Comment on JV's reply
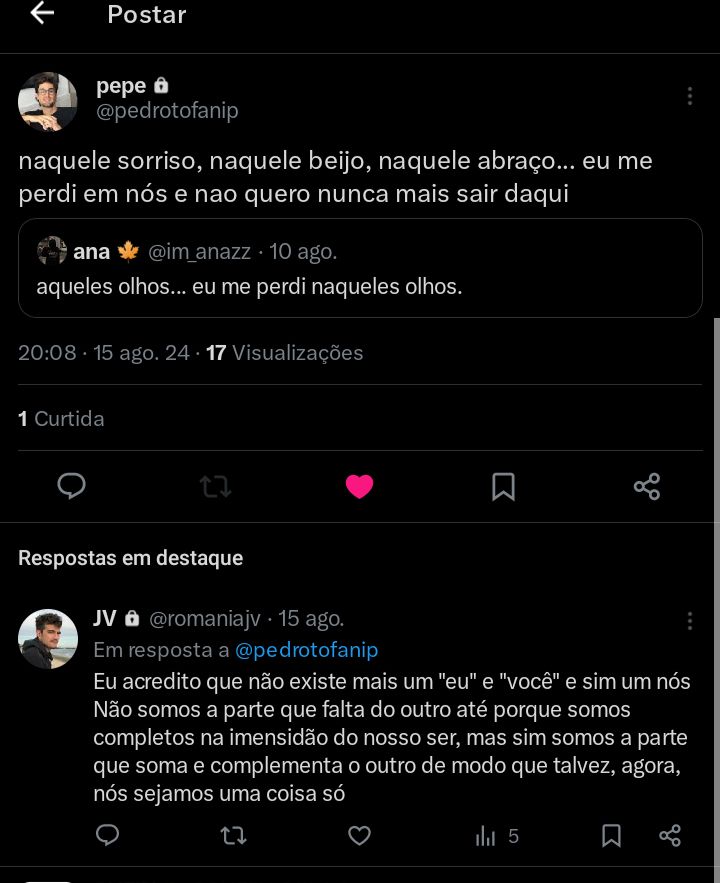 coord(107,835)
